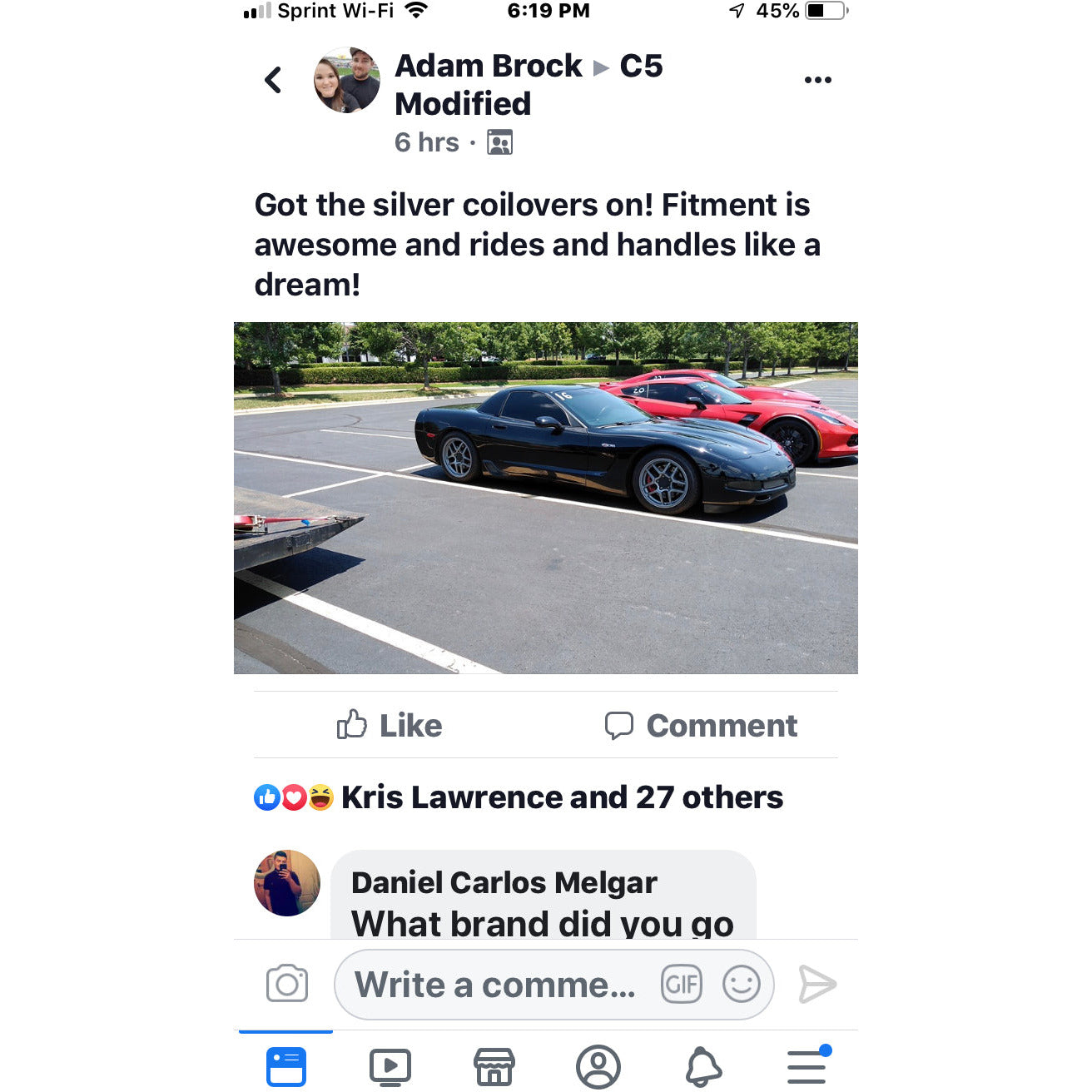This screenshot has height=1092, width=1092.
Task: Open the GIF picker
Action: [x=682, y=985]
